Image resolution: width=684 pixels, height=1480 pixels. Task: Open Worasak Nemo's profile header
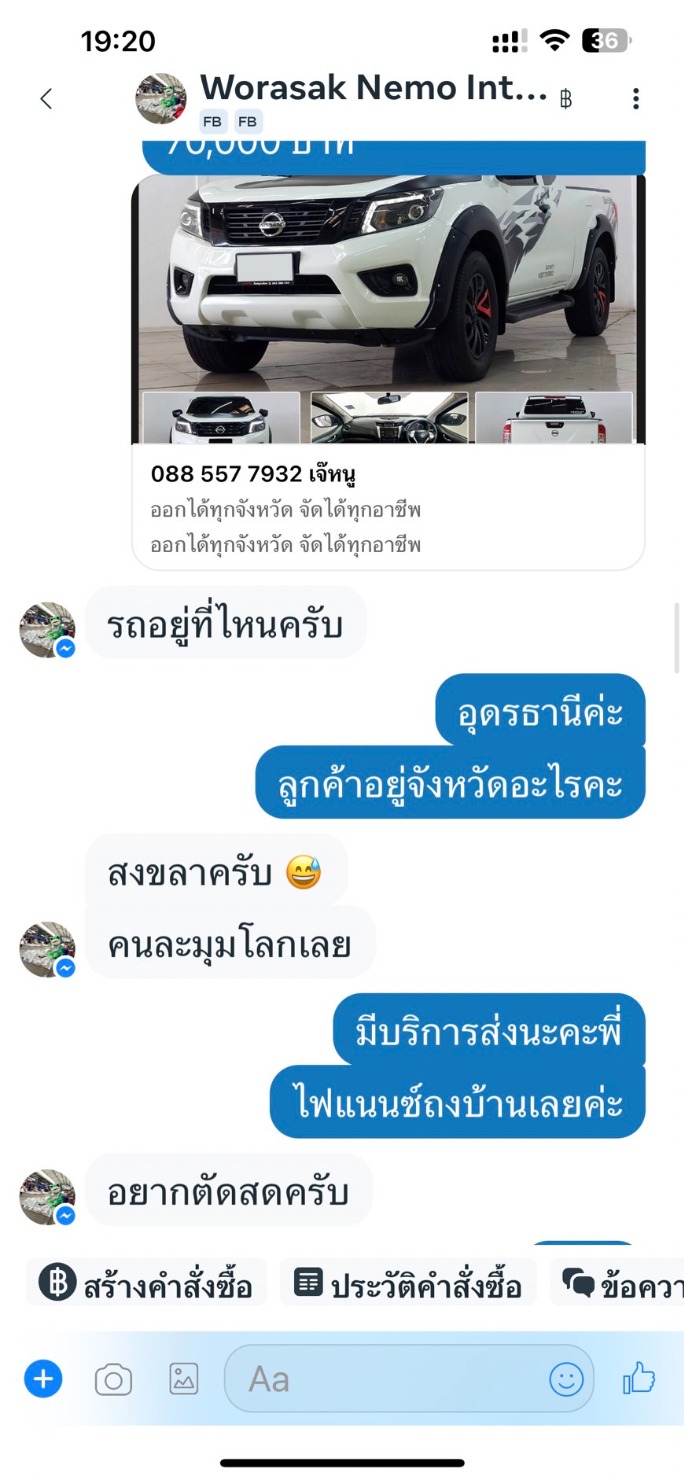click(x=372, y=89)
